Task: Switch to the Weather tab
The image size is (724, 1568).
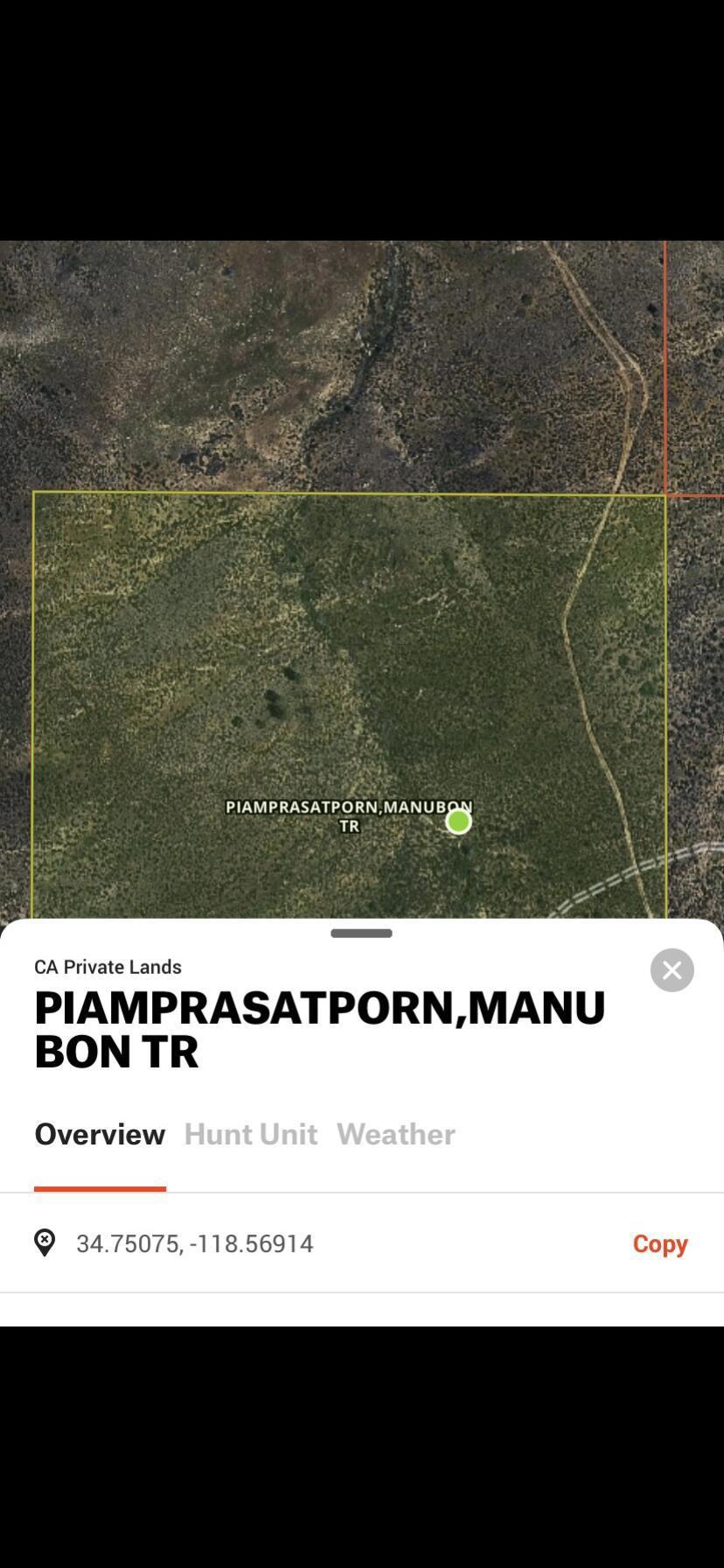Action: [395, 1134]
